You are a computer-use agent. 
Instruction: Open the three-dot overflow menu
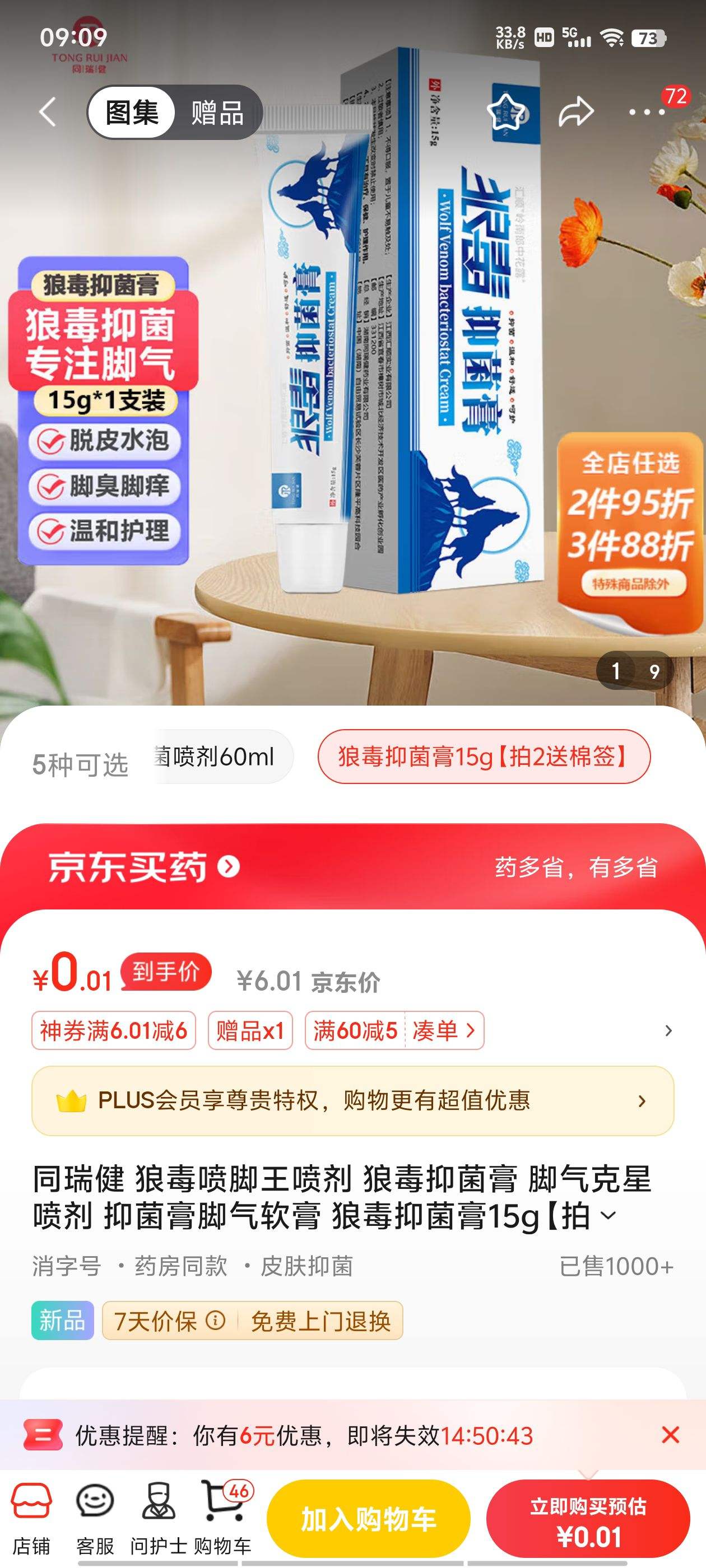pos(646,112)
